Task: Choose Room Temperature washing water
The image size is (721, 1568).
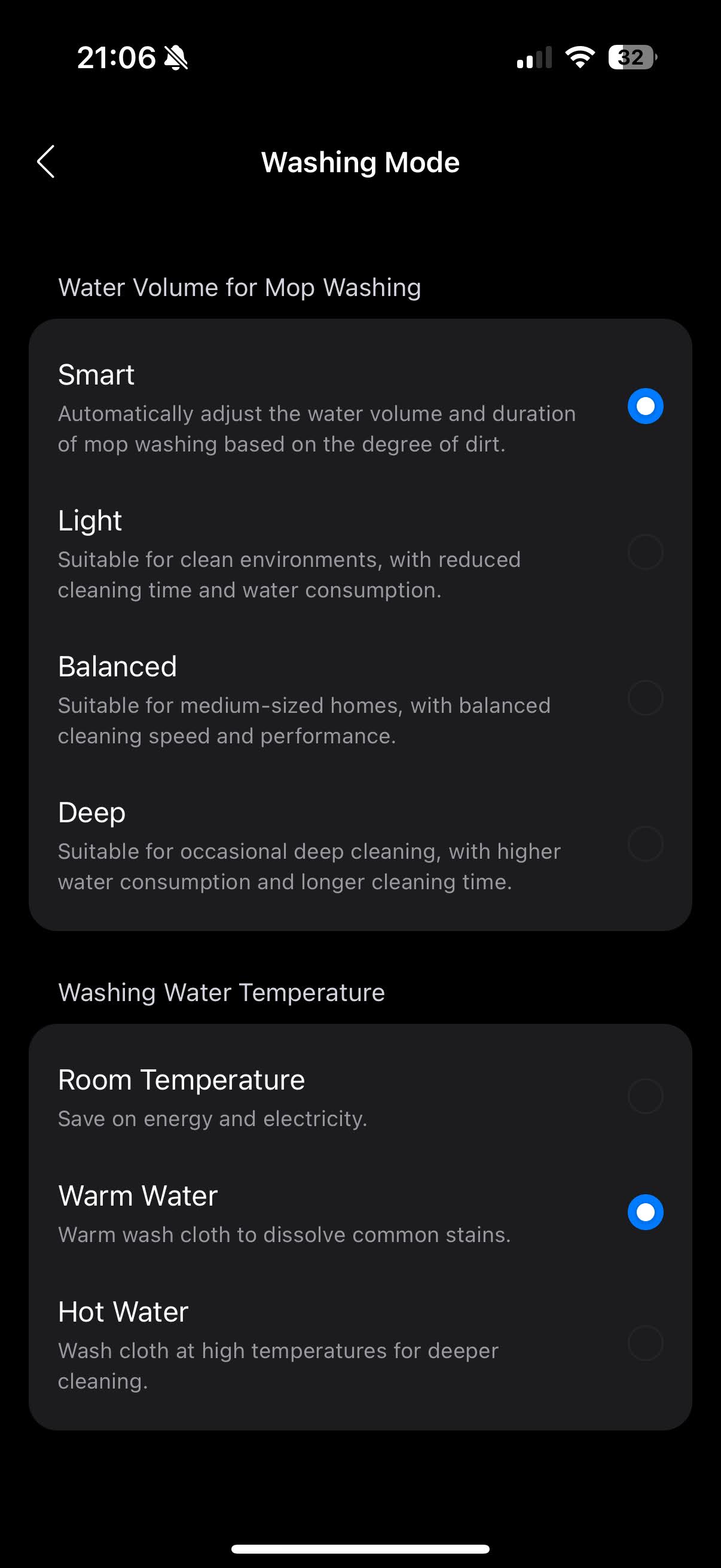Action: pyautogui.click(x=645, y=1096)
